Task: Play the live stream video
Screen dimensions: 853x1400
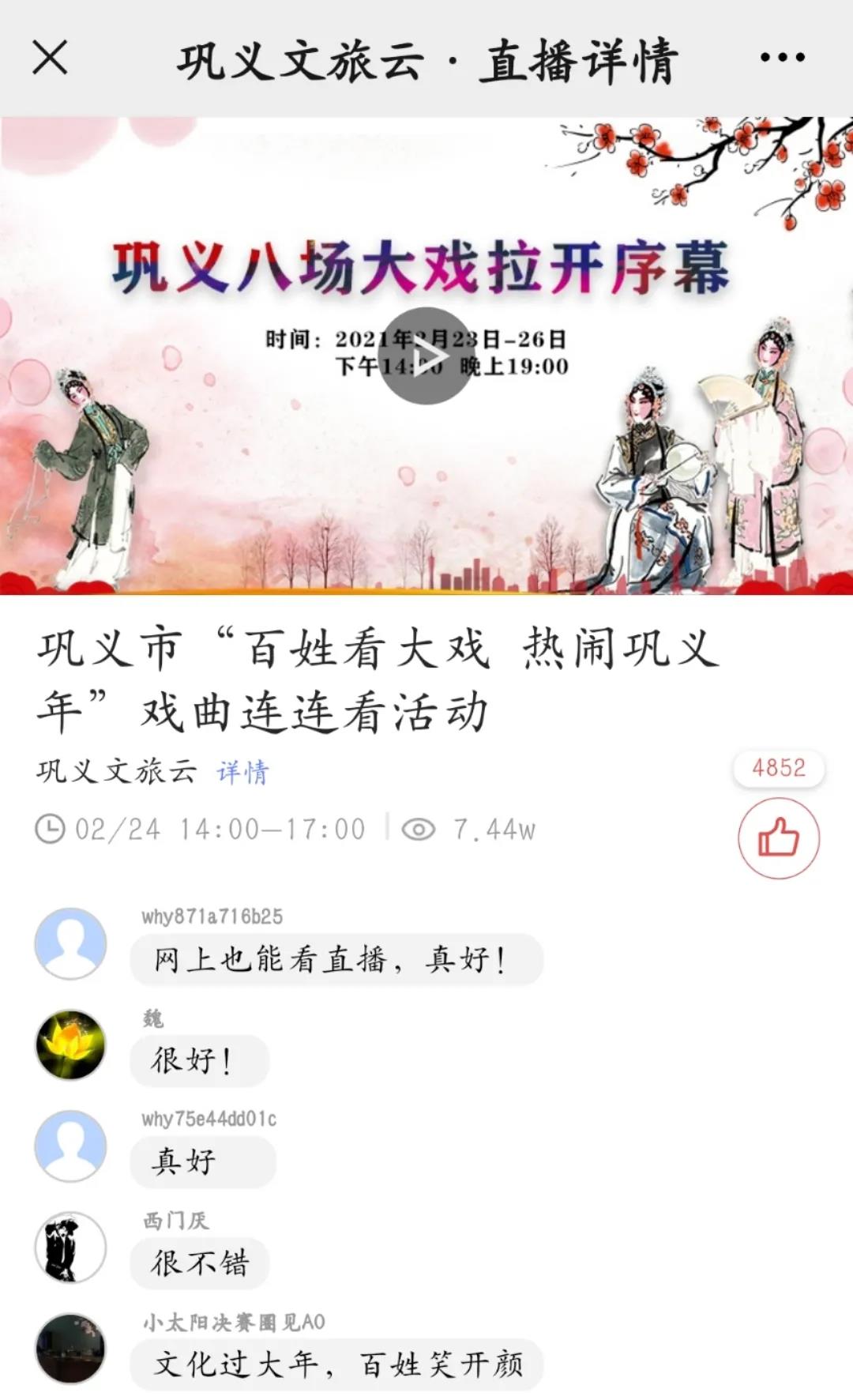Action: point(426,356)
